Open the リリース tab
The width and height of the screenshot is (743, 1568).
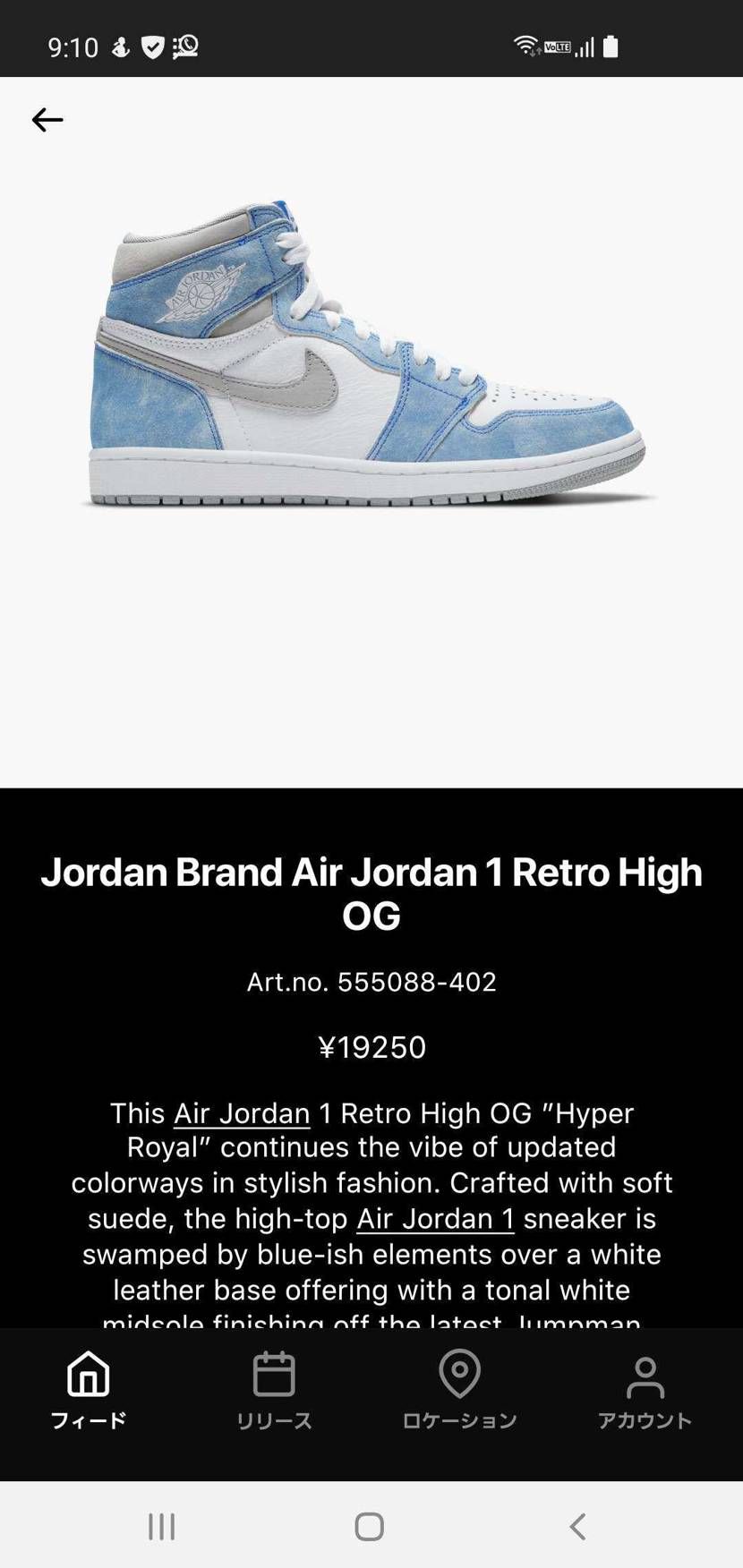pos(274,1392)
